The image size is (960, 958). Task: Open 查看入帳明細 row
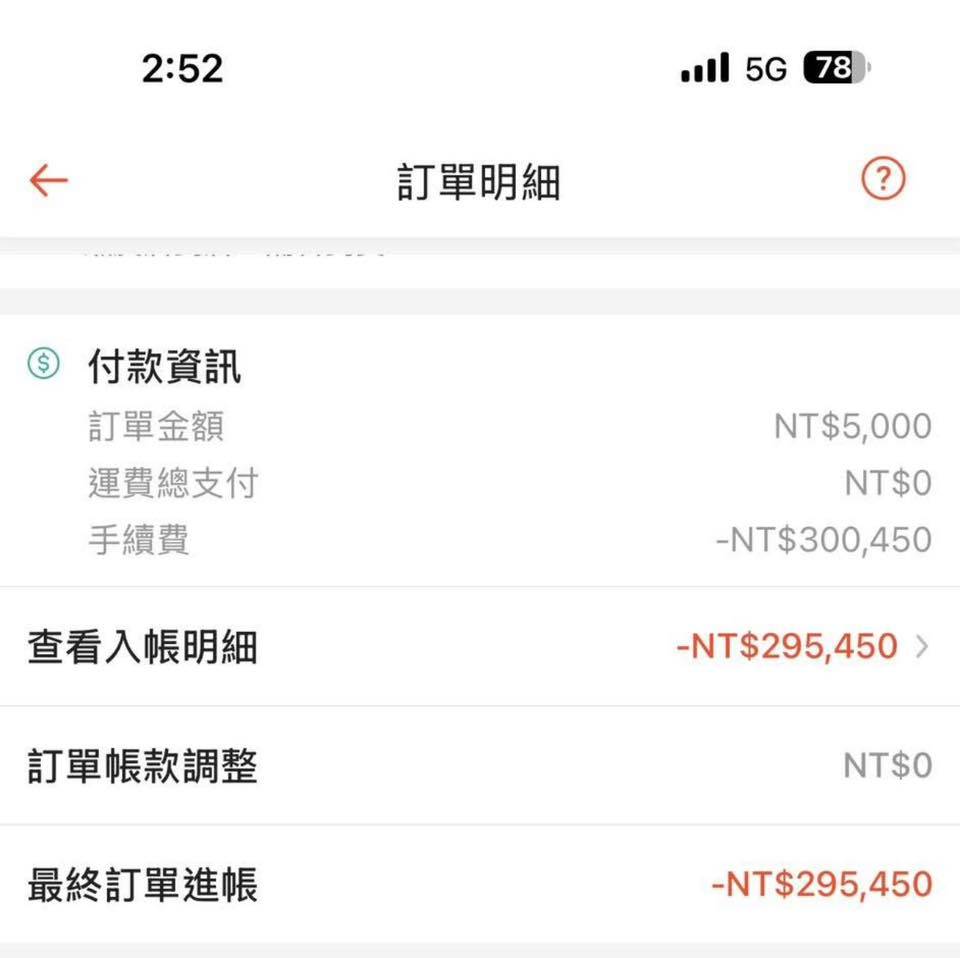(x=480, y=647)
